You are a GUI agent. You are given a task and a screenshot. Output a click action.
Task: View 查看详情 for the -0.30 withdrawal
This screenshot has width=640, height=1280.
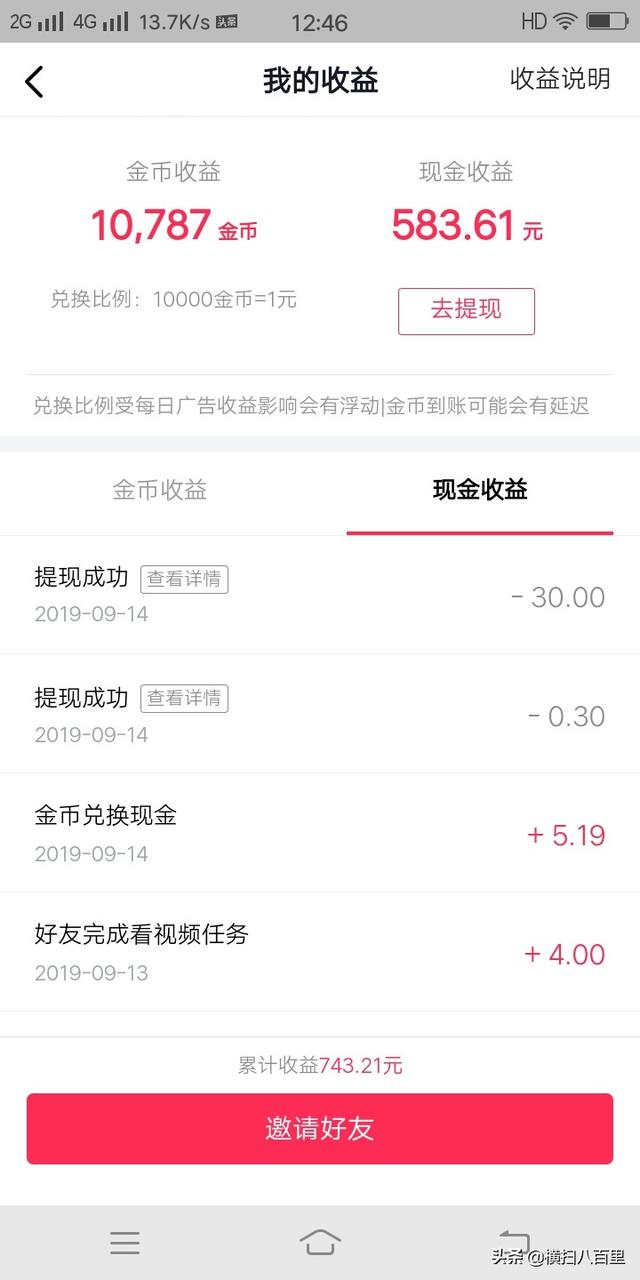pyautogui.click(x=184, y=698)
